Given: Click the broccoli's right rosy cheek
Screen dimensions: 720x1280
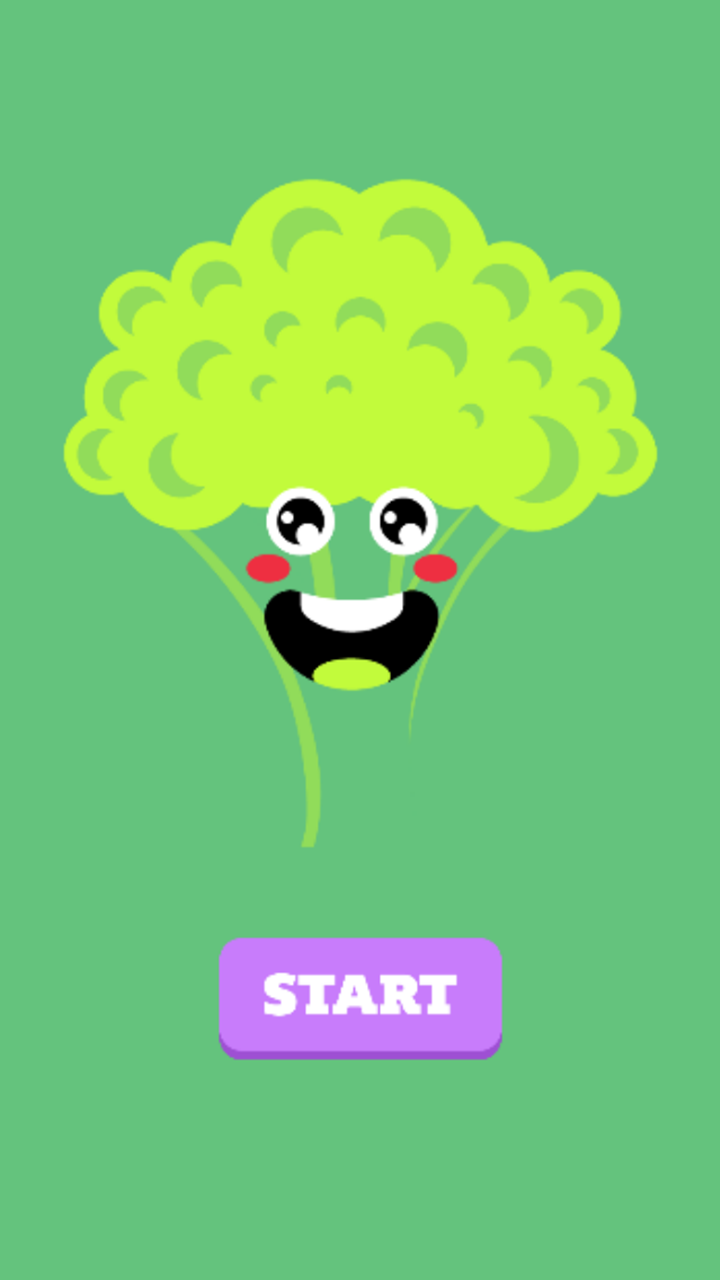Looking at the screenshot, I should 434,570.
